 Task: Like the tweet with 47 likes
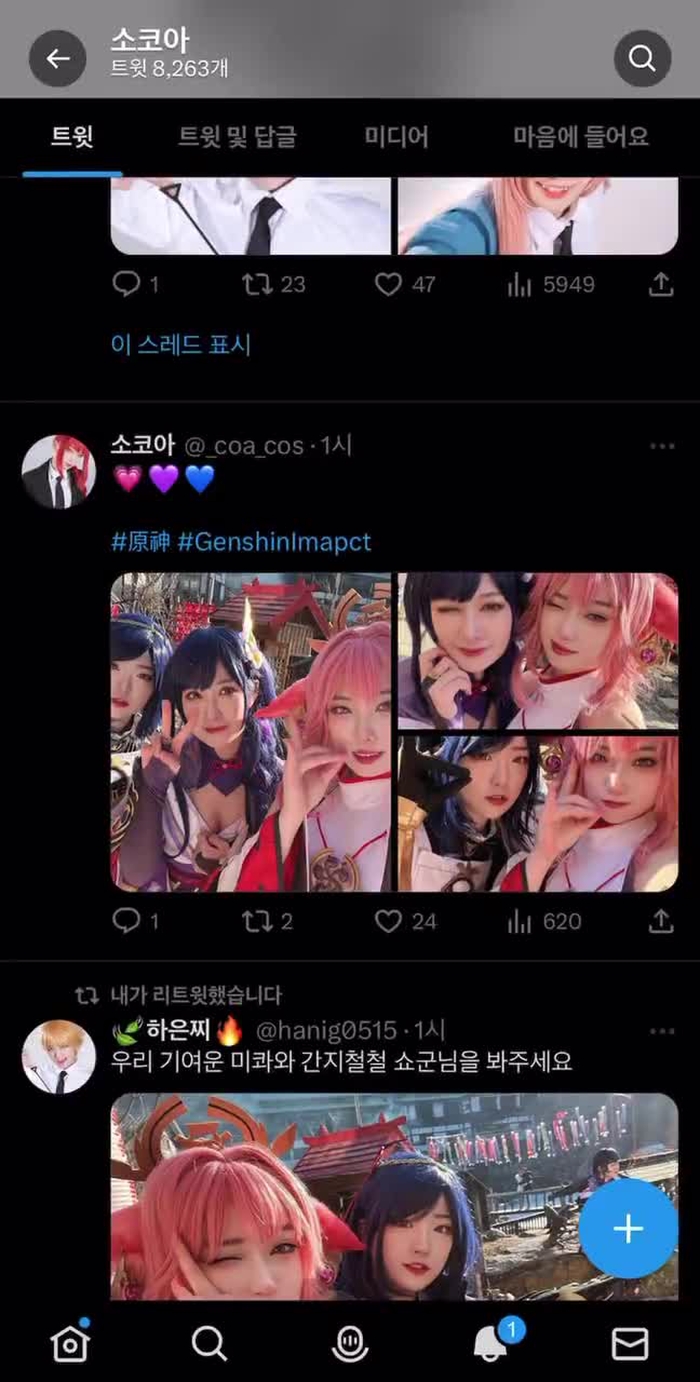389,285
